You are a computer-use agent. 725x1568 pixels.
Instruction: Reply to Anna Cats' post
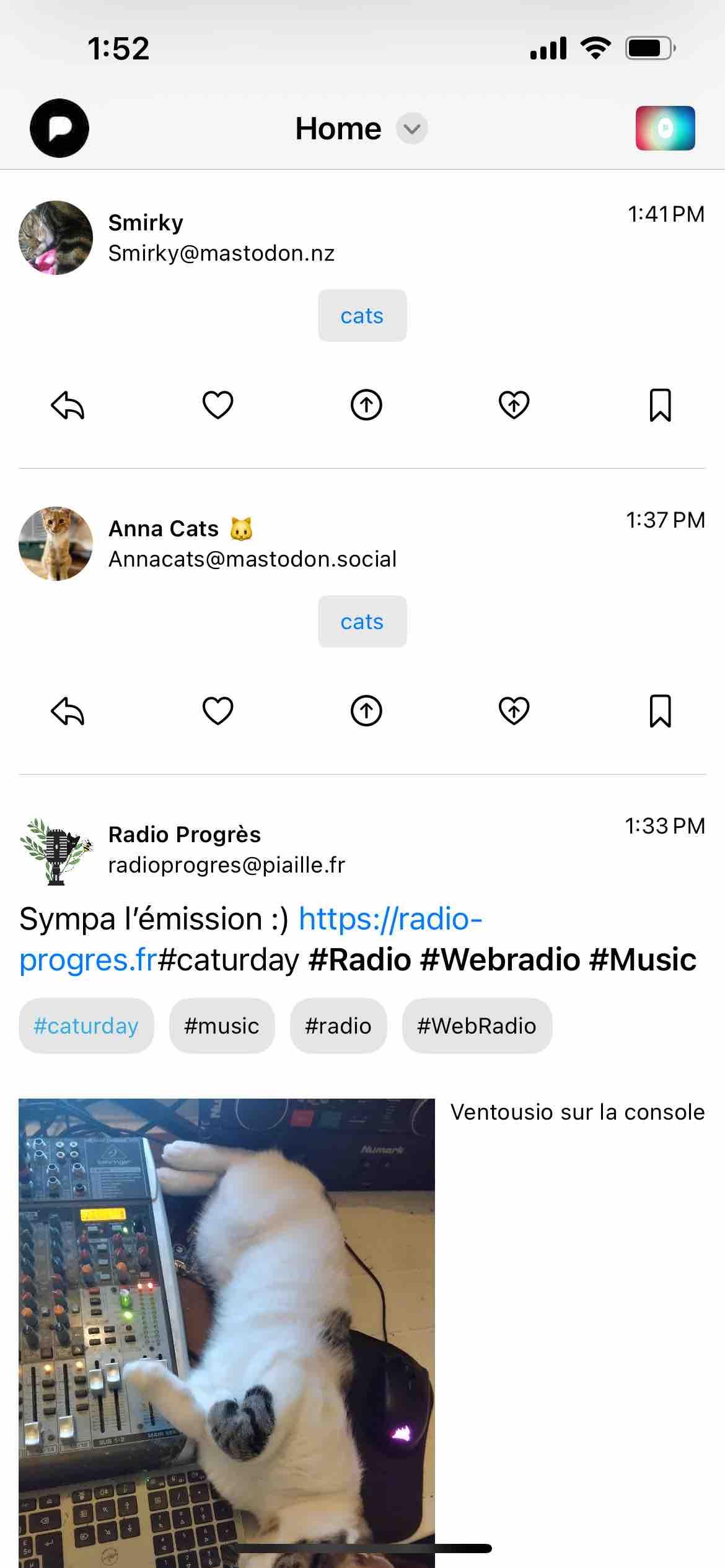(x=68, y=711)
